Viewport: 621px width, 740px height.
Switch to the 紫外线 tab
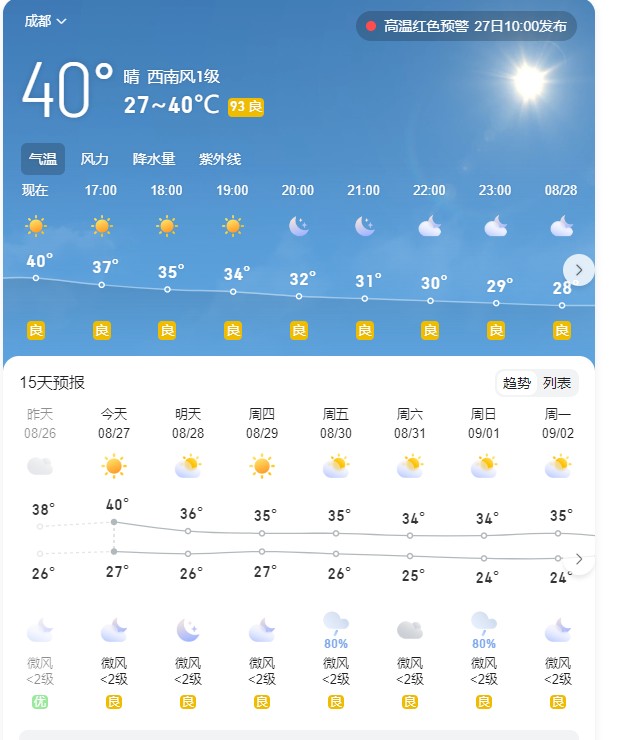coord(220,159)
